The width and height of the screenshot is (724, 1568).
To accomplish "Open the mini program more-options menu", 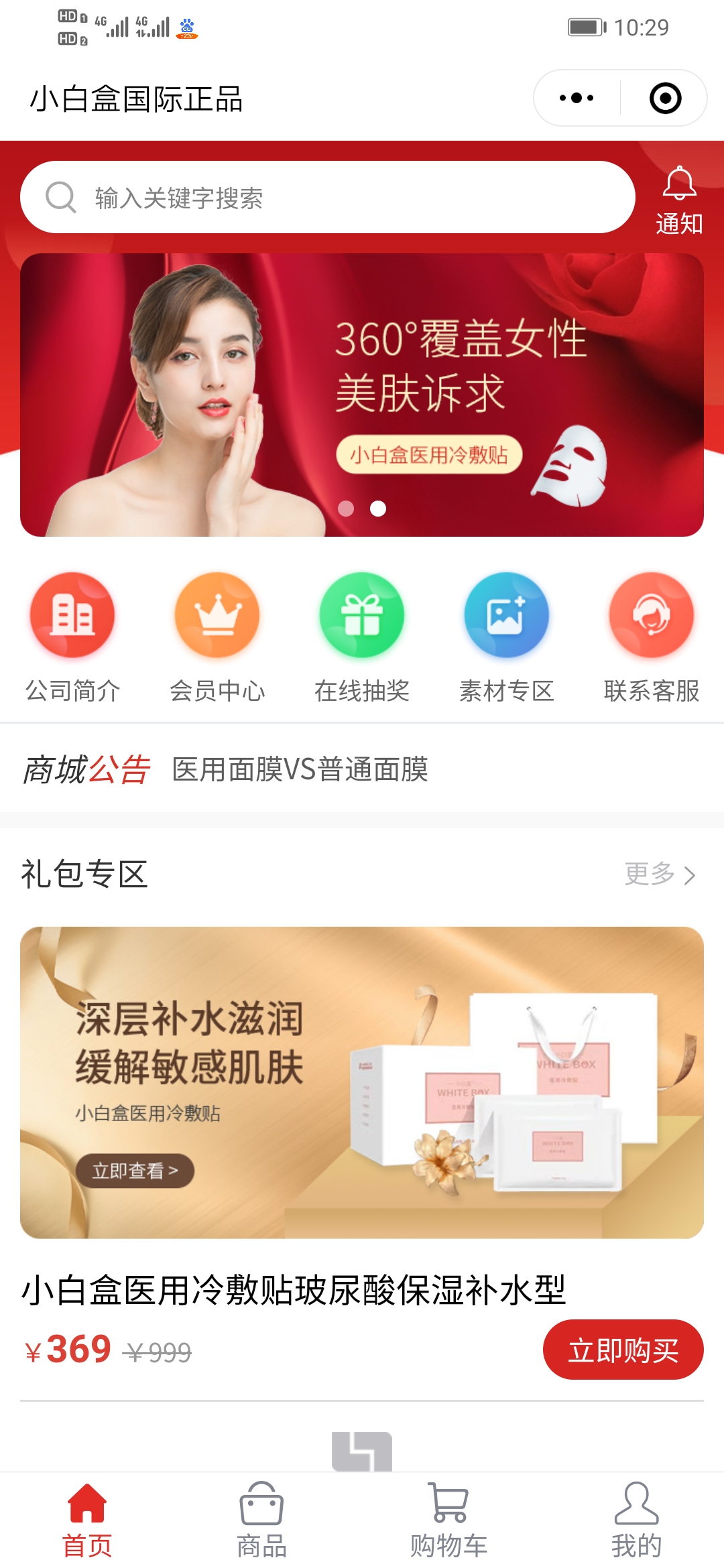I will point(577,99).
